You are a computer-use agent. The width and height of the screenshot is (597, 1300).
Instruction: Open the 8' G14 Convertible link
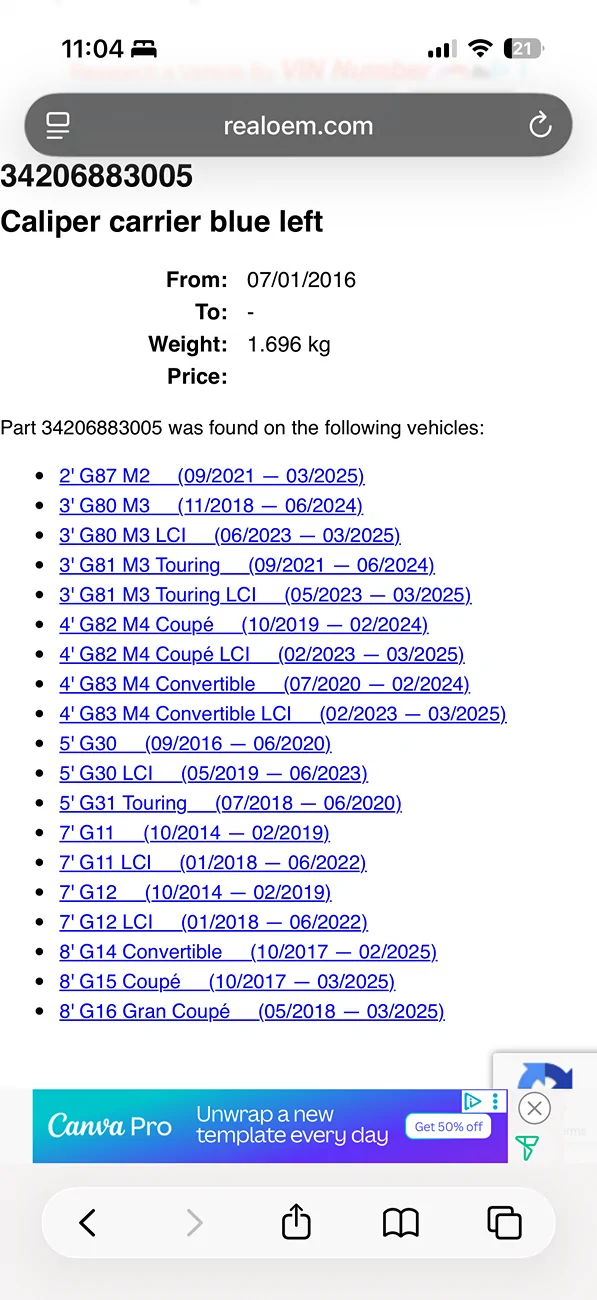pos(248,952)
